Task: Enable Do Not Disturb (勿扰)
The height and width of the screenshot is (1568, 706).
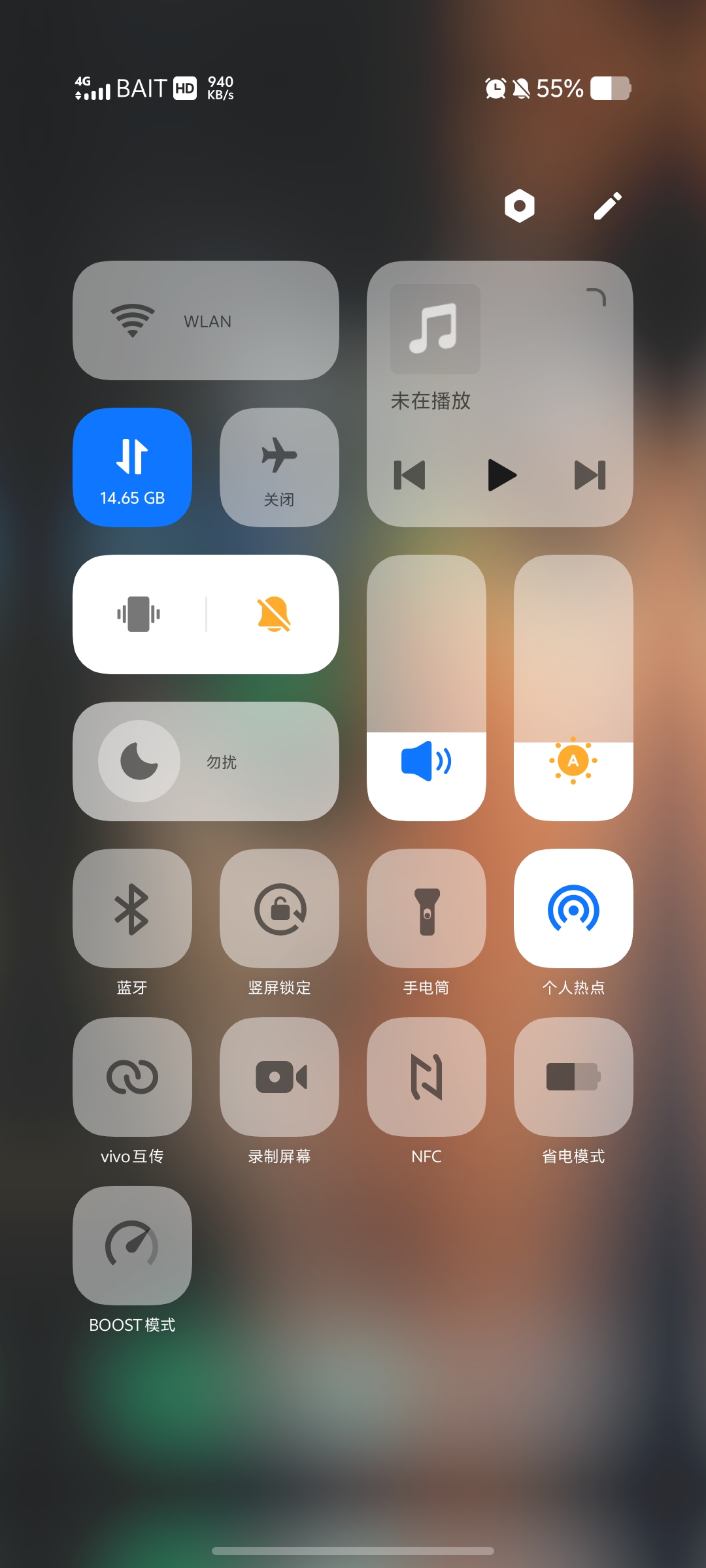Action: click(206, 761)
